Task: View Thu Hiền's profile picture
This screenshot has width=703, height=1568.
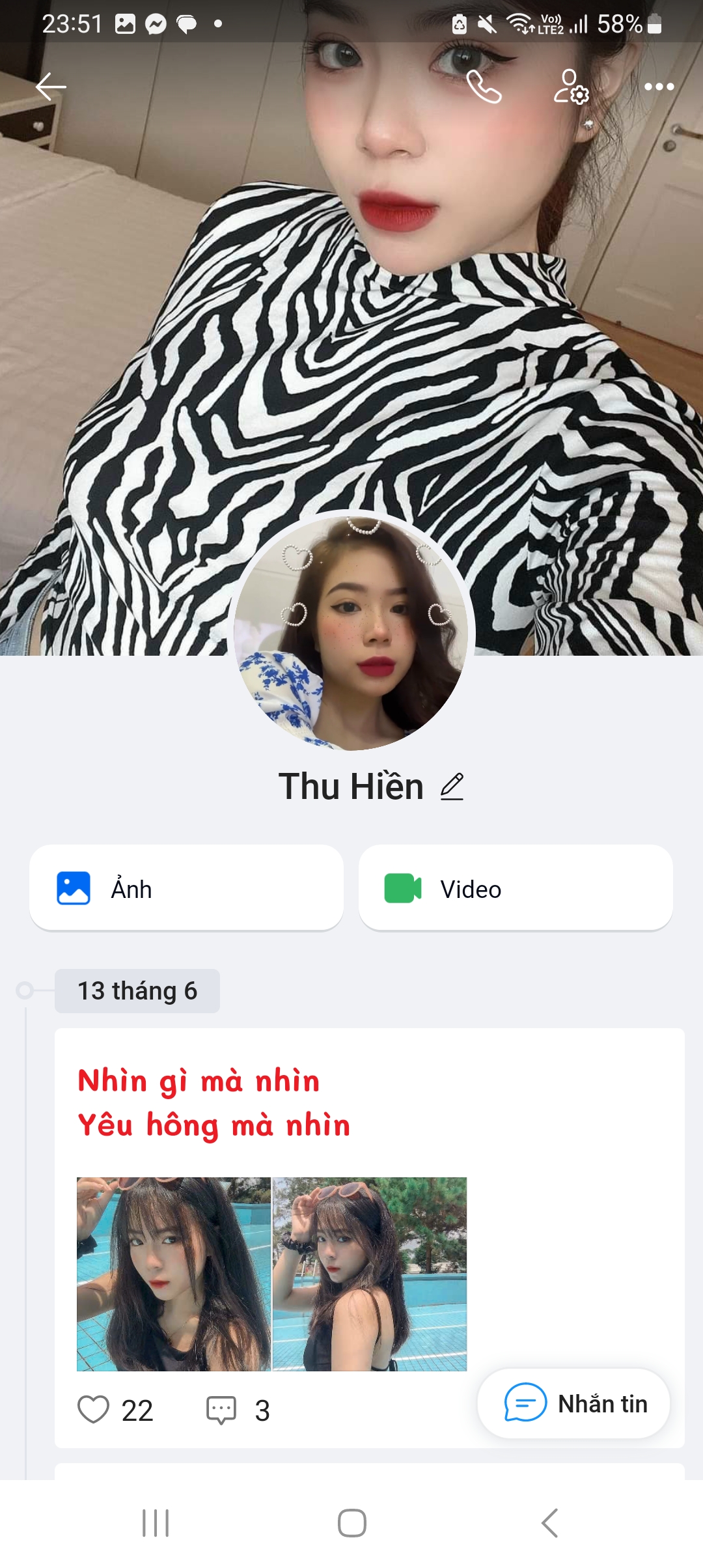Action: (351, 633)
